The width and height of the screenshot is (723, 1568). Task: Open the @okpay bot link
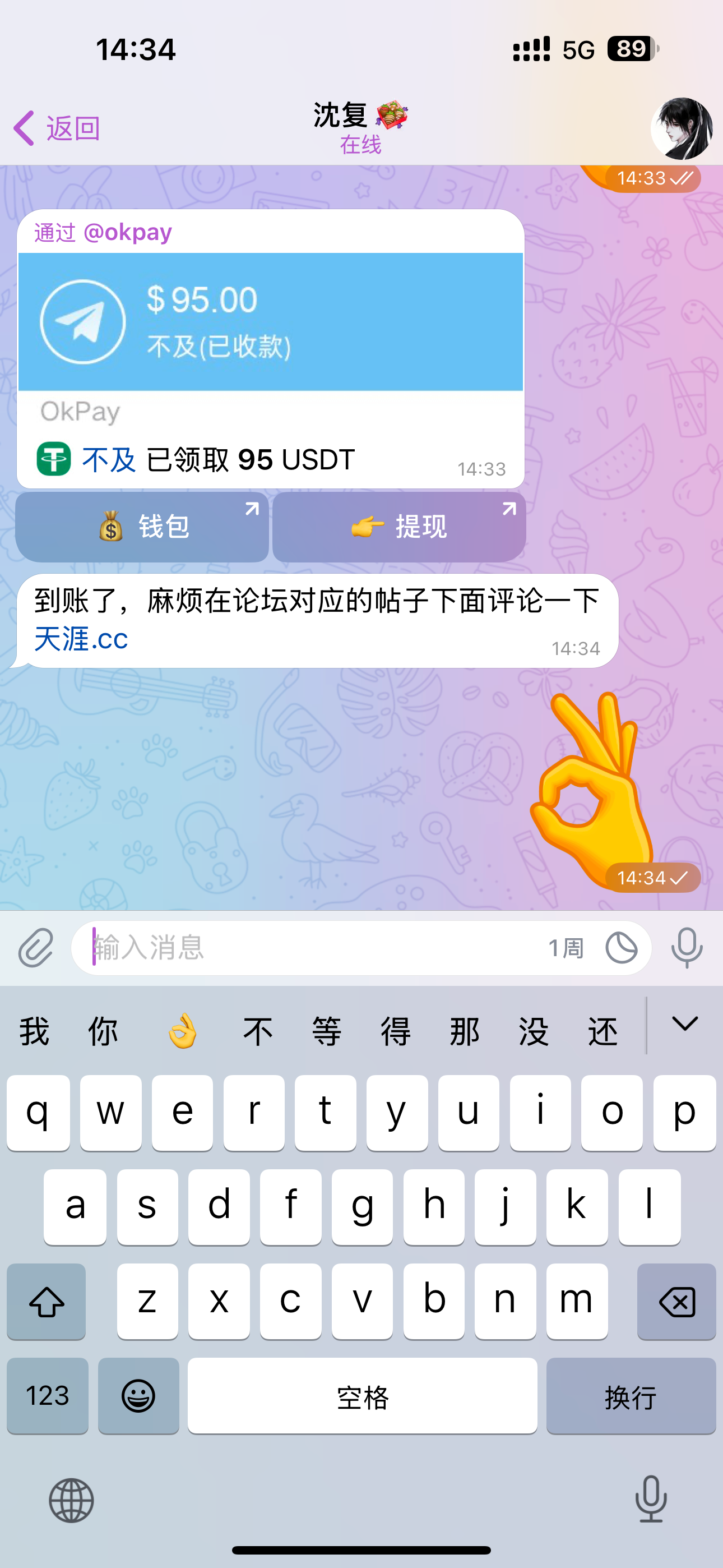click(127, 233)
